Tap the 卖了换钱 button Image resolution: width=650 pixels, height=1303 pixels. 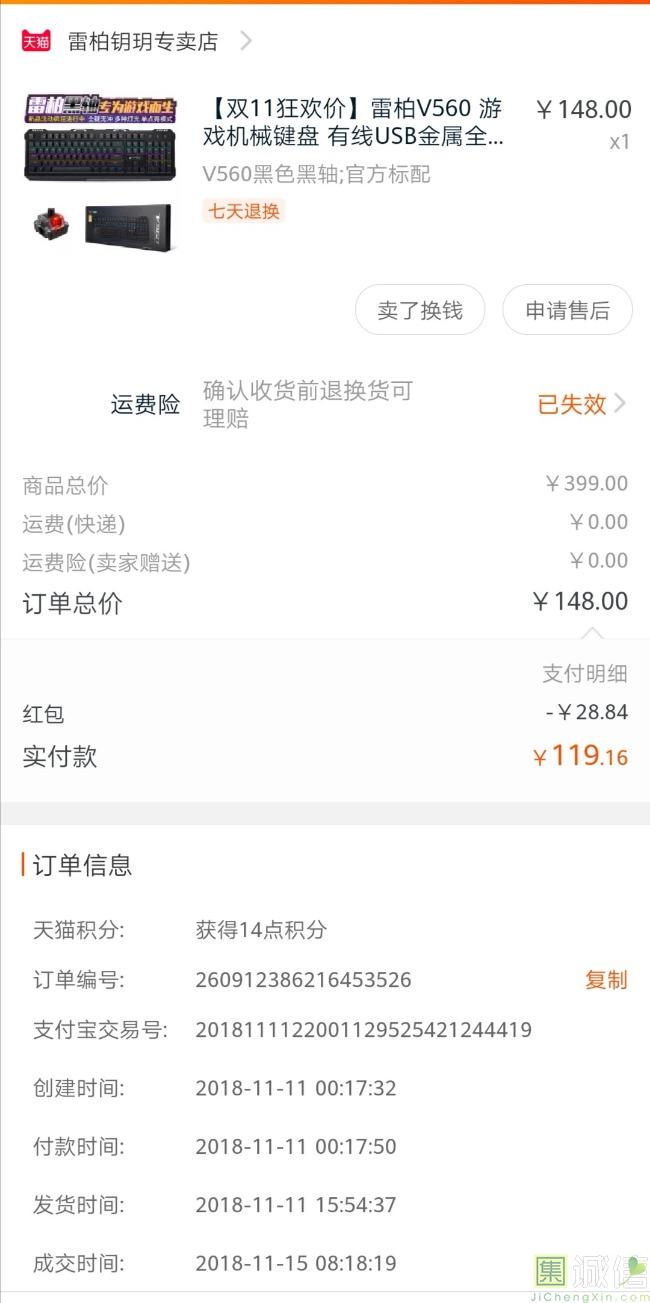tap(420, 310)
